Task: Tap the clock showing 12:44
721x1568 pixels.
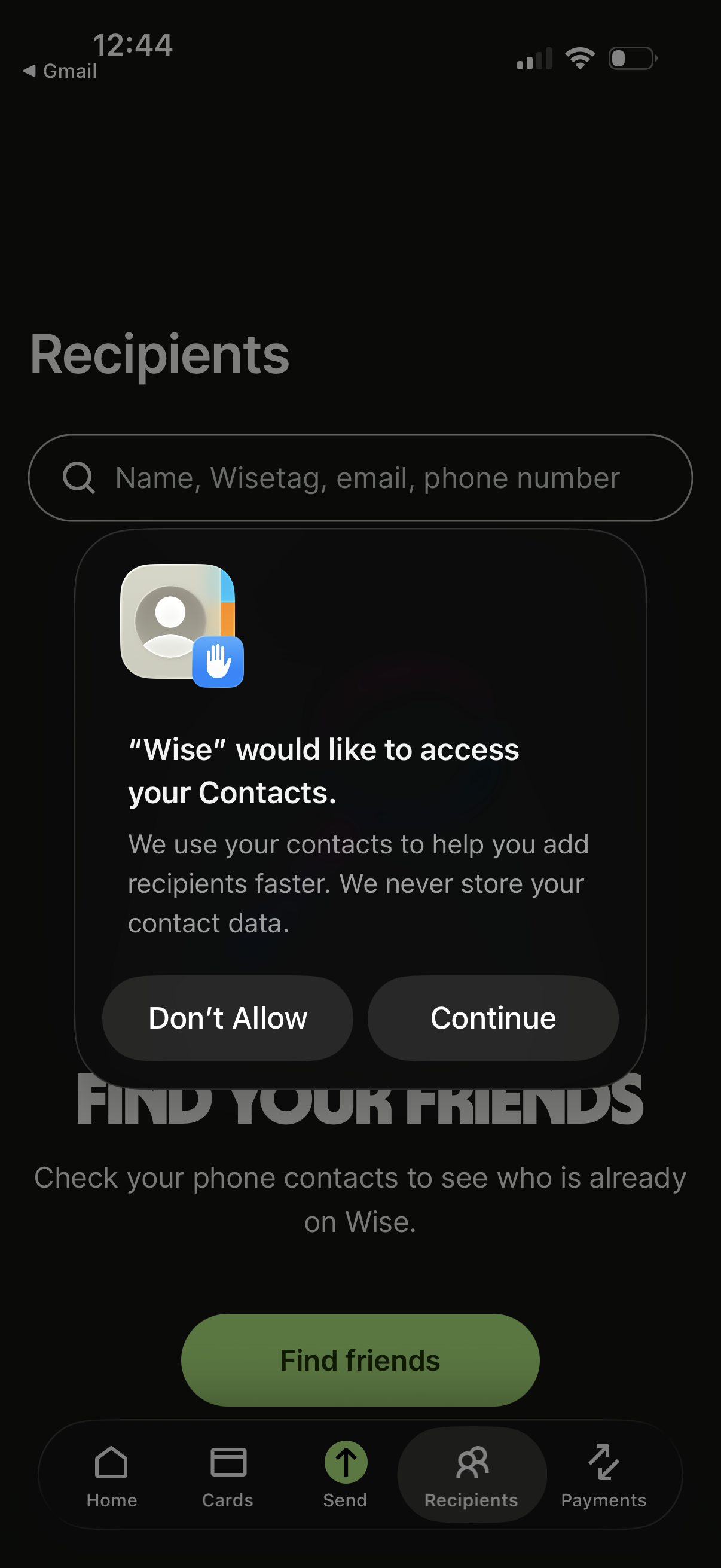Action: point(132,44)
